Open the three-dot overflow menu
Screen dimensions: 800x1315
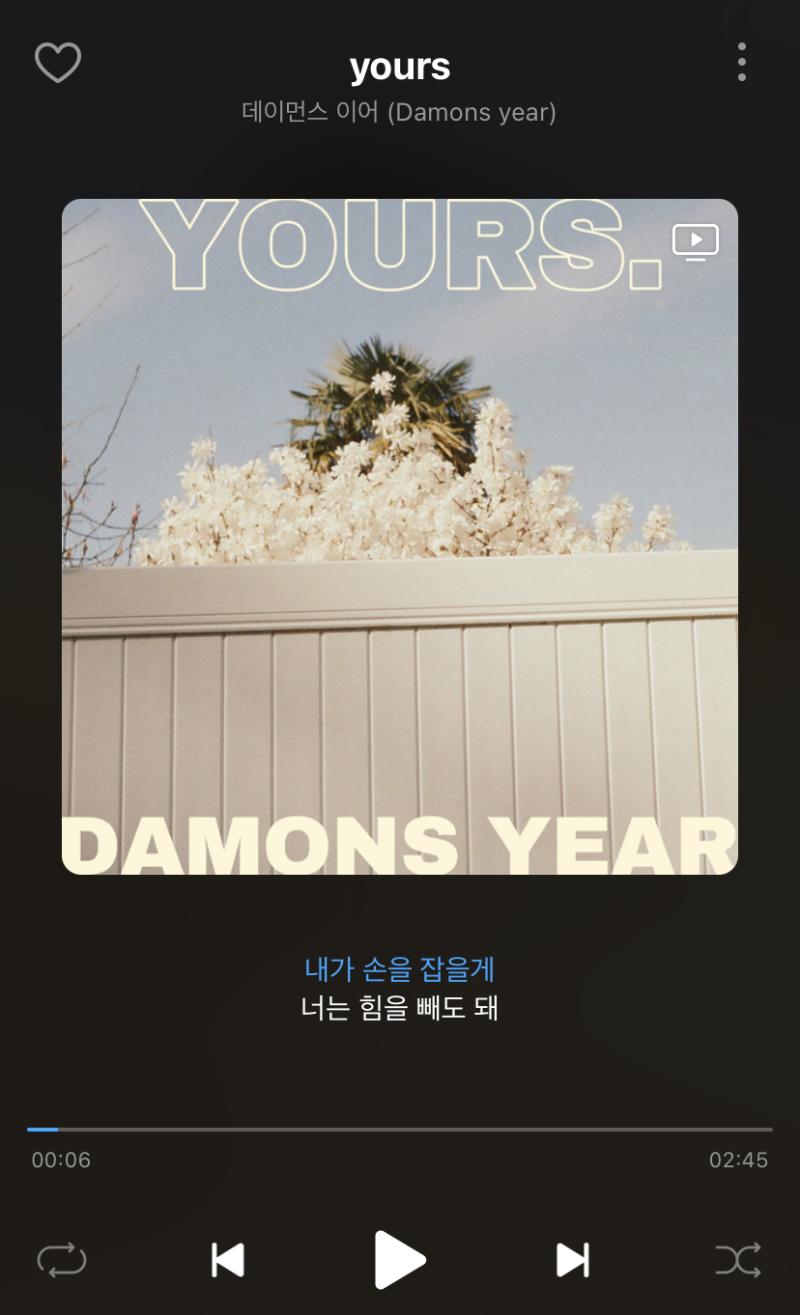741,62
